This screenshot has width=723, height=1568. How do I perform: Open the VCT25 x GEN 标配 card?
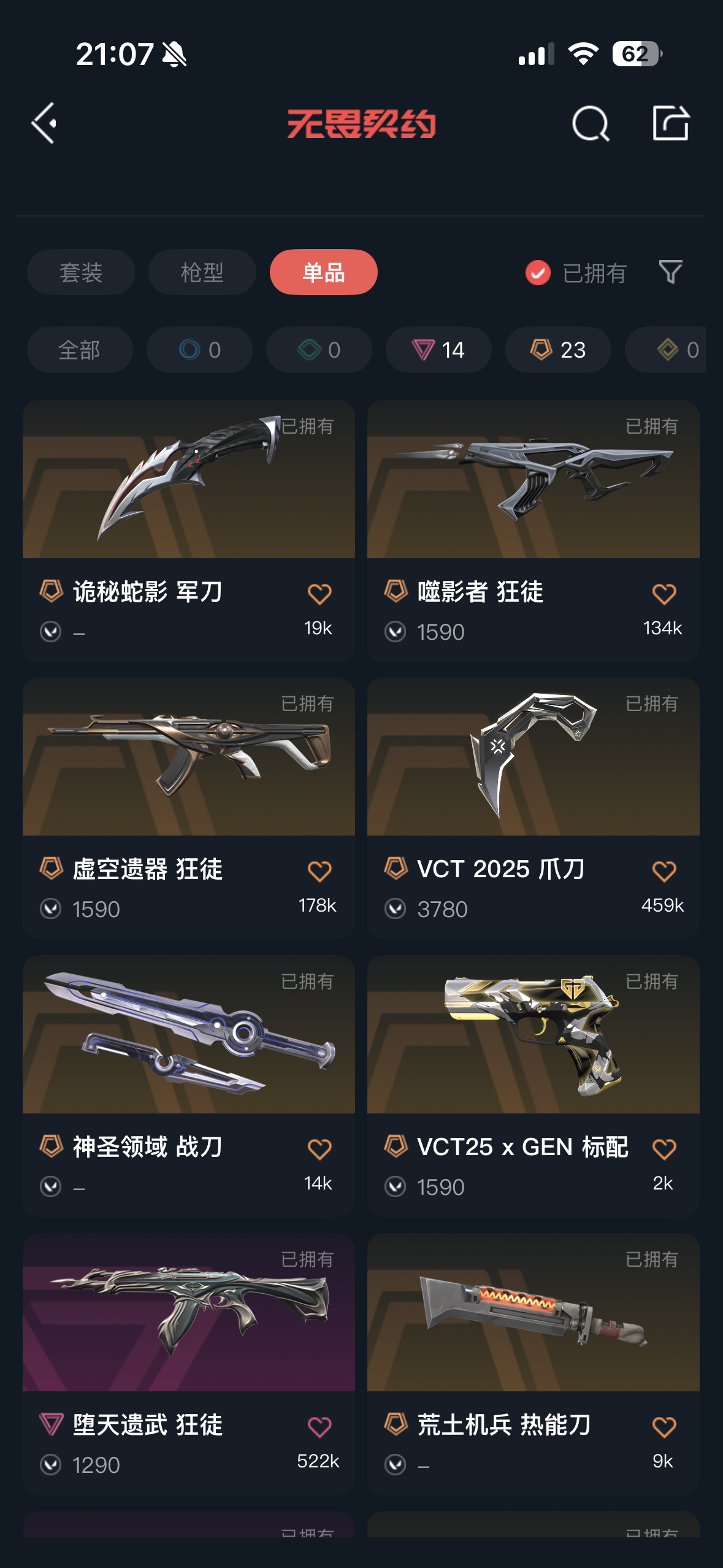[534, 1086]
